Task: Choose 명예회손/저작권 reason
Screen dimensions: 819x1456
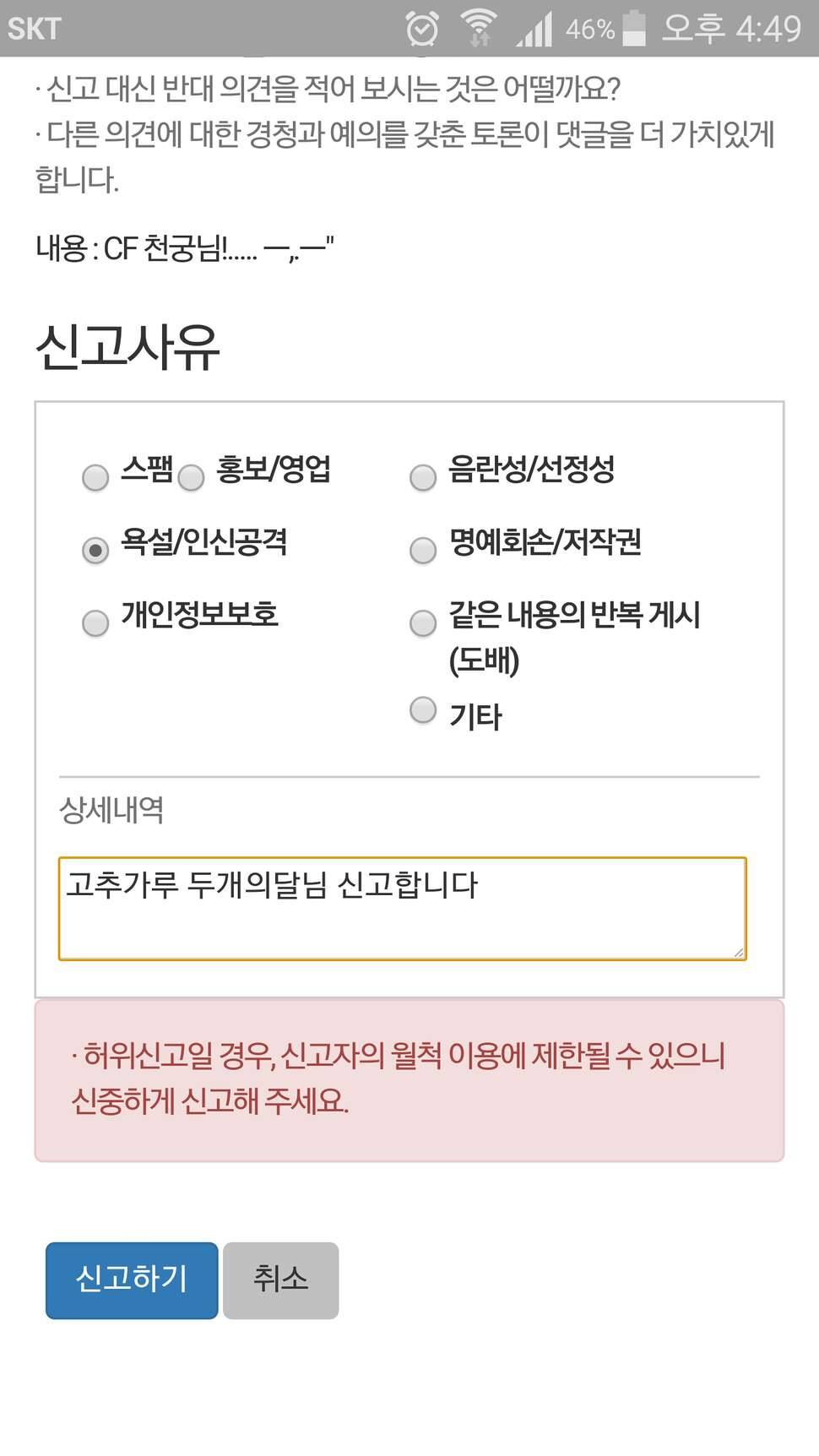Action: [423, 551]
